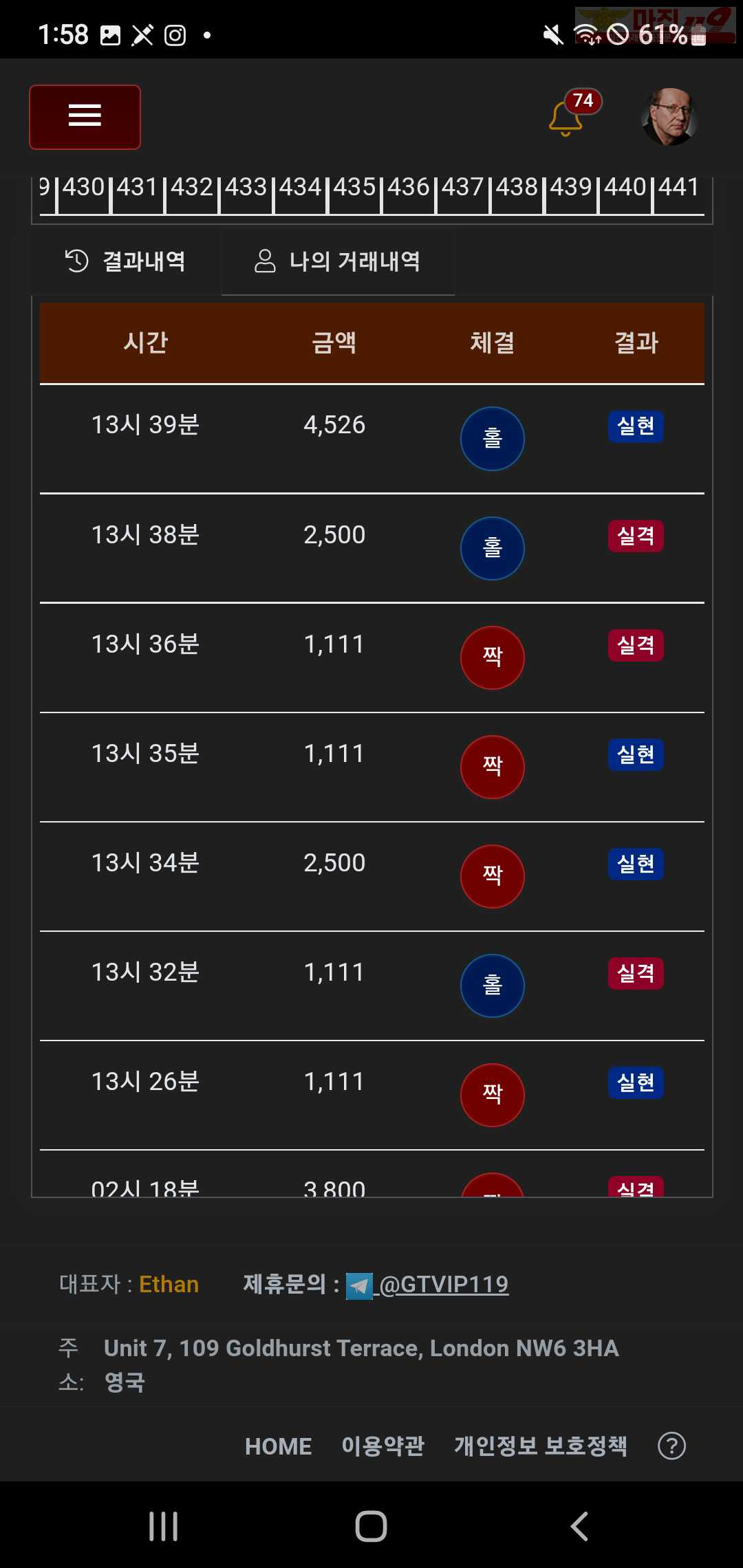Open the 이용약관 link
The height and width of the screenshot is (1568, 743).
[383, 1446]
